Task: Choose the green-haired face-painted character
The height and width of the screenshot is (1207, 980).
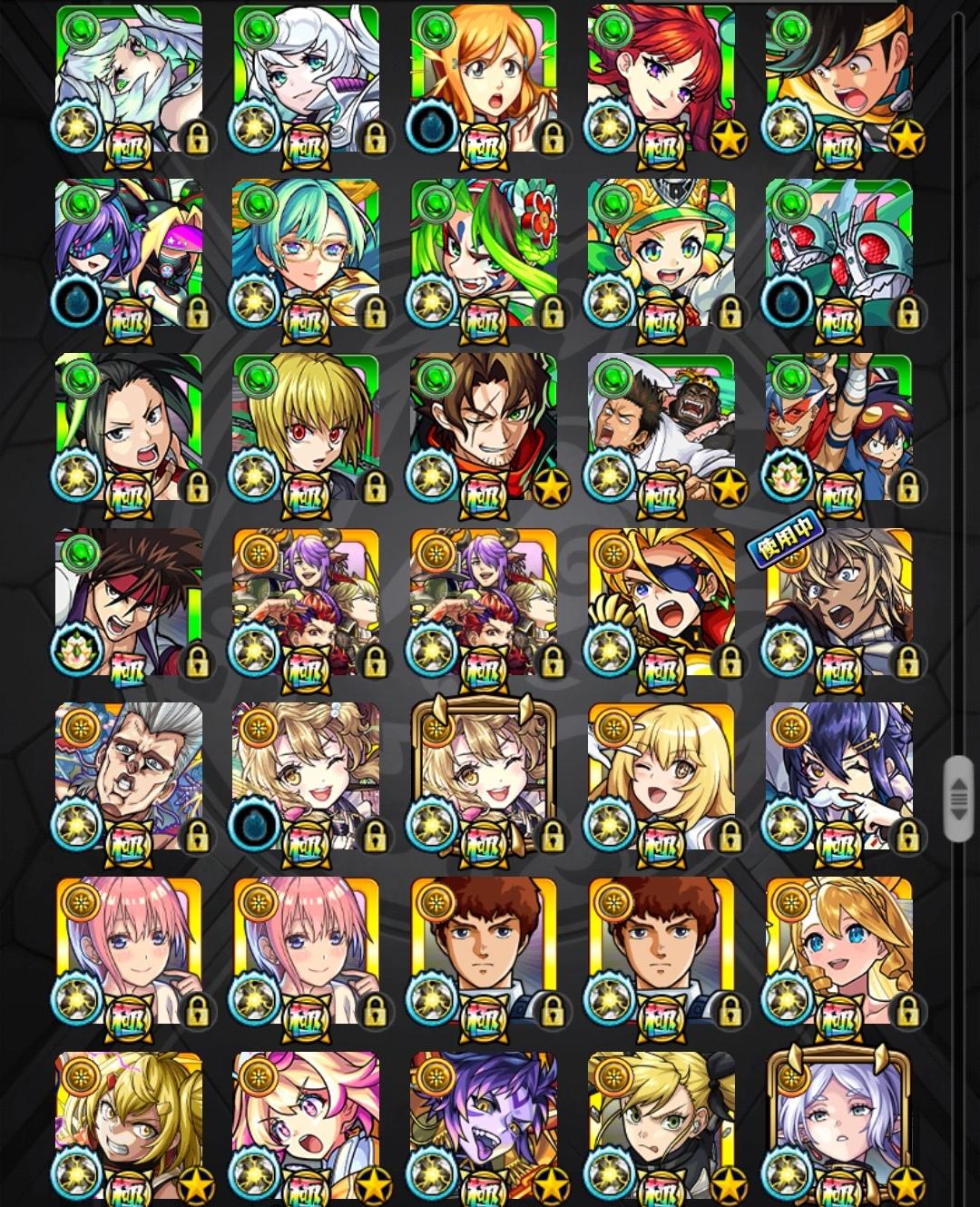Action: point(484,254)
